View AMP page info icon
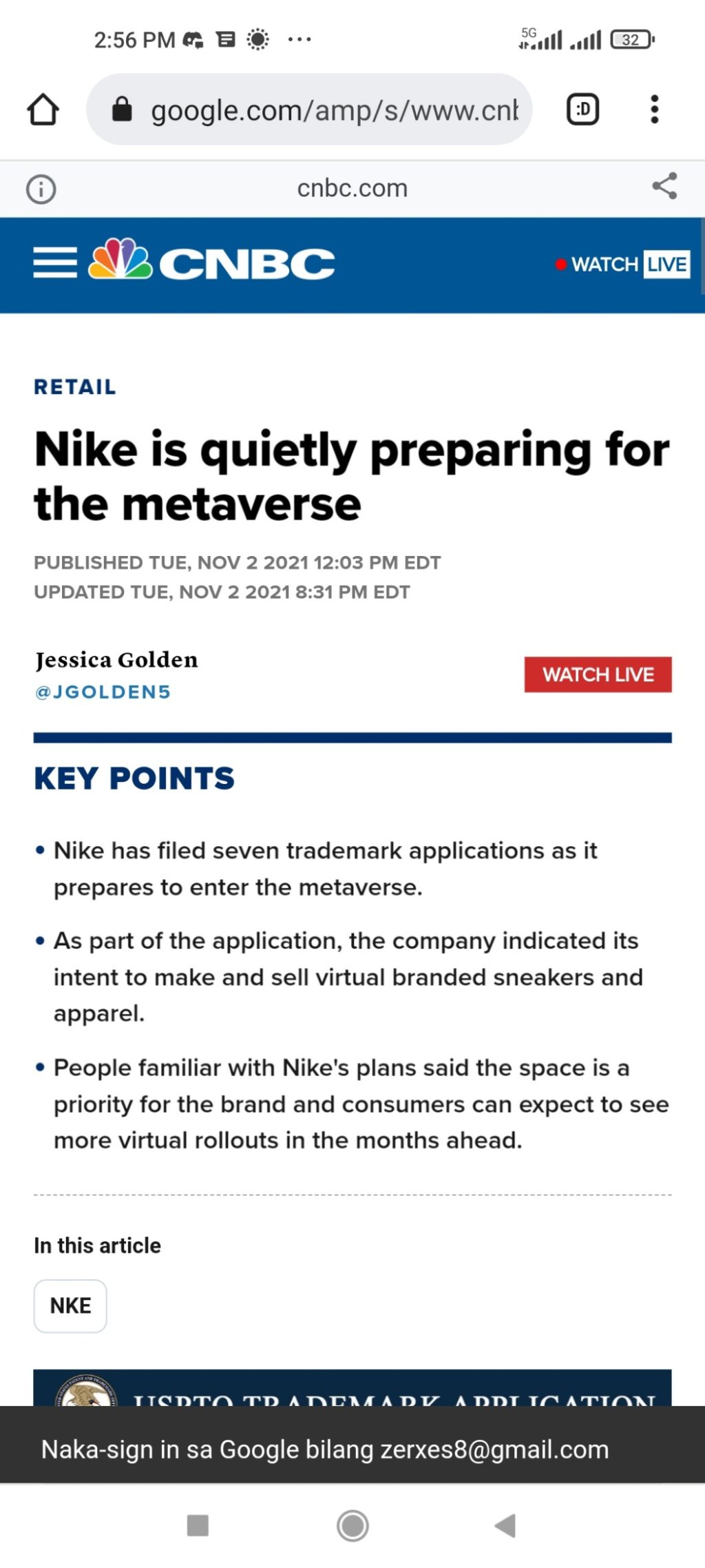Image resolution: width=705 pixels, height=1568 pixels. [41, 189]
